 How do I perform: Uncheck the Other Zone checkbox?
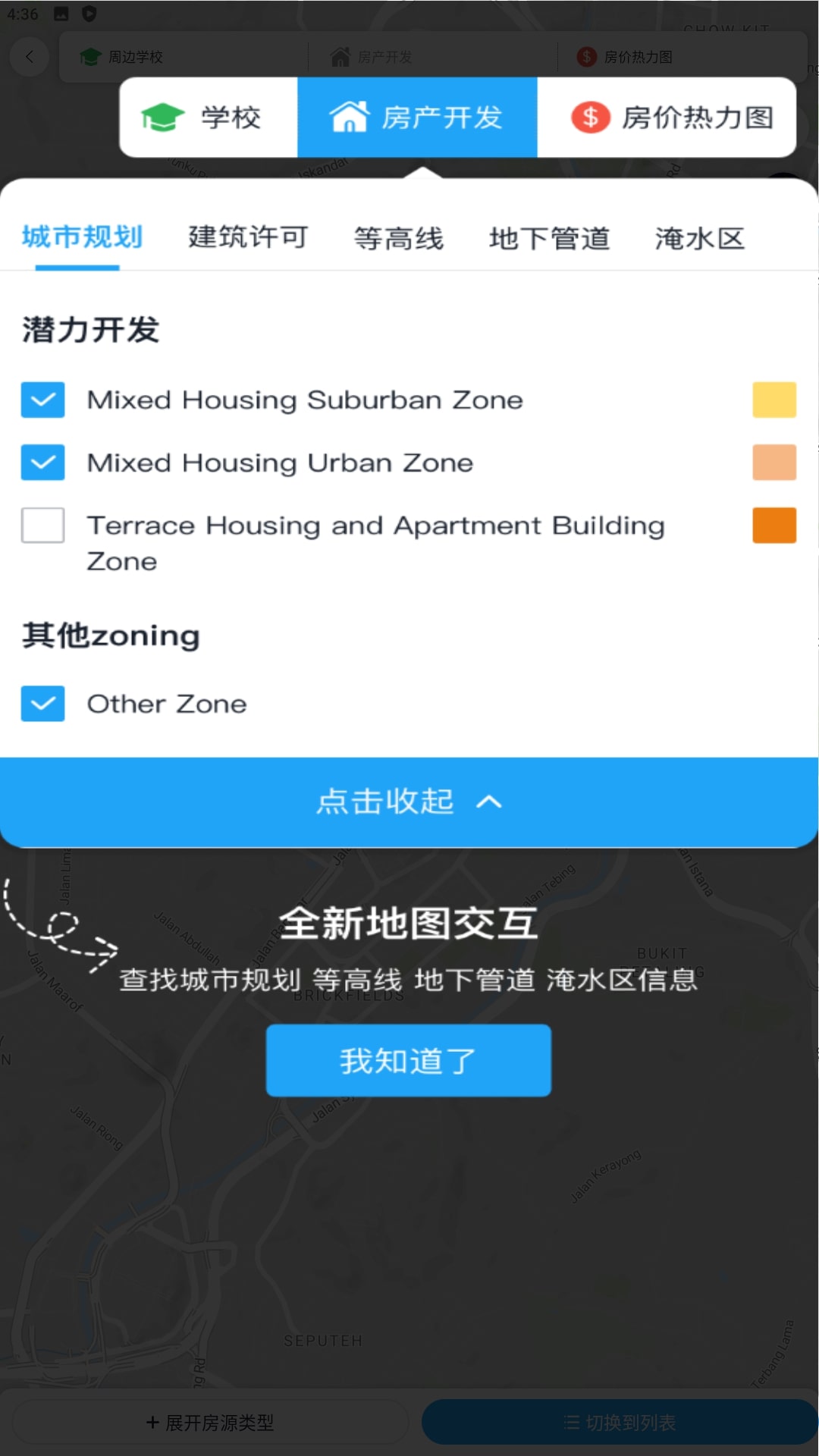point(43,704)
